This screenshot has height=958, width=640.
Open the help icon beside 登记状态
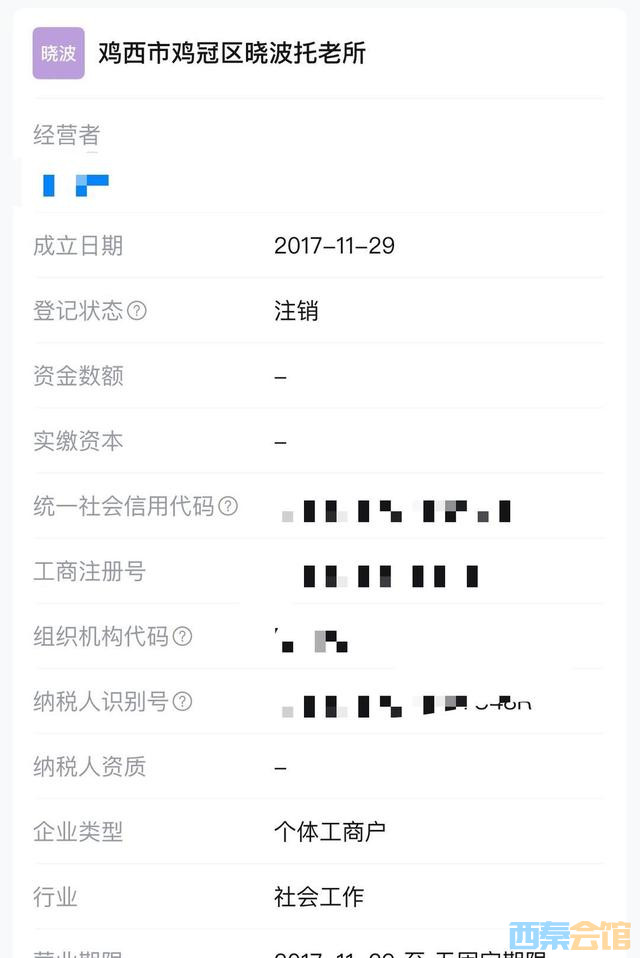tap(137, 311)
